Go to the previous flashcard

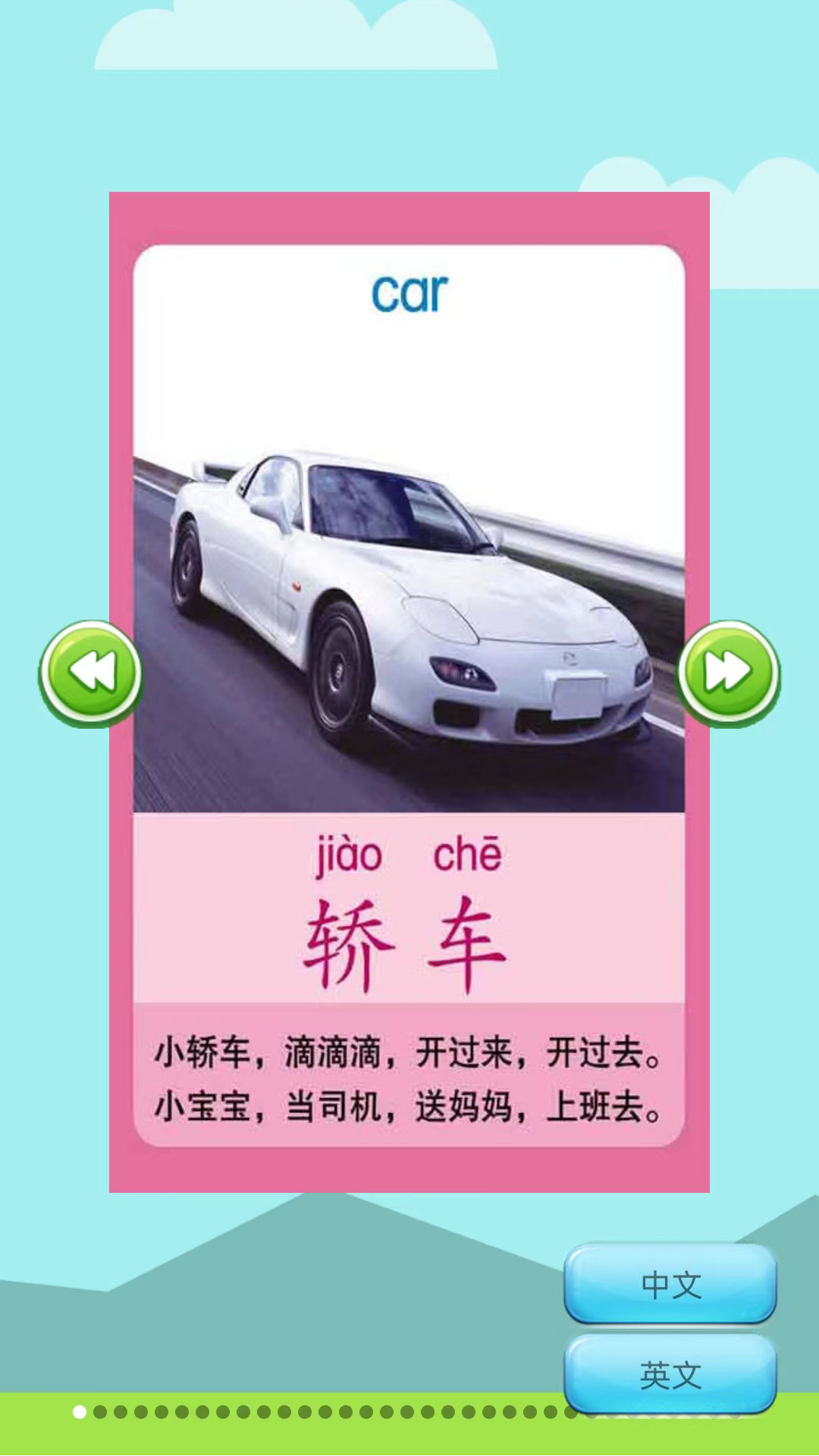[91, 673]
